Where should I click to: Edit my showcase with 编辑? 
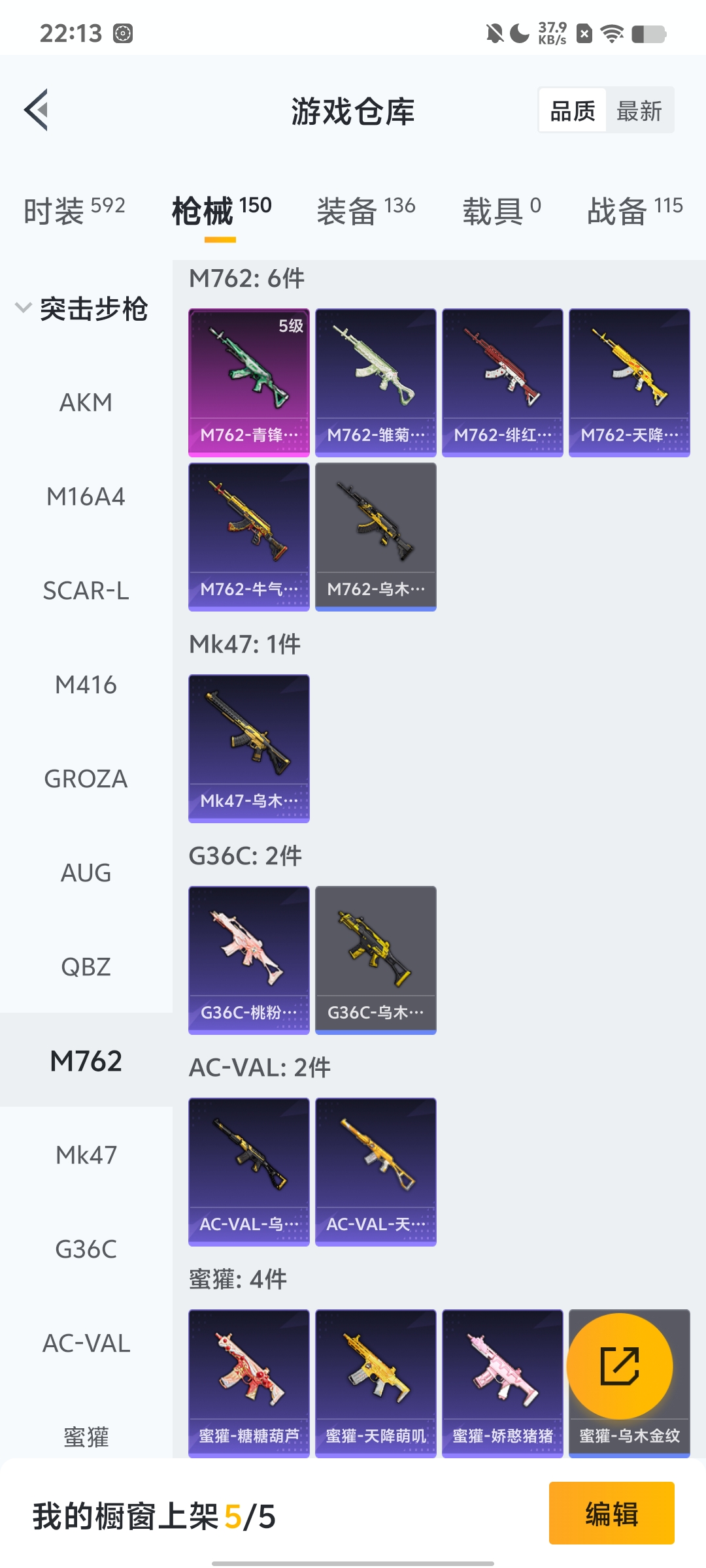tap(611, 1513)
